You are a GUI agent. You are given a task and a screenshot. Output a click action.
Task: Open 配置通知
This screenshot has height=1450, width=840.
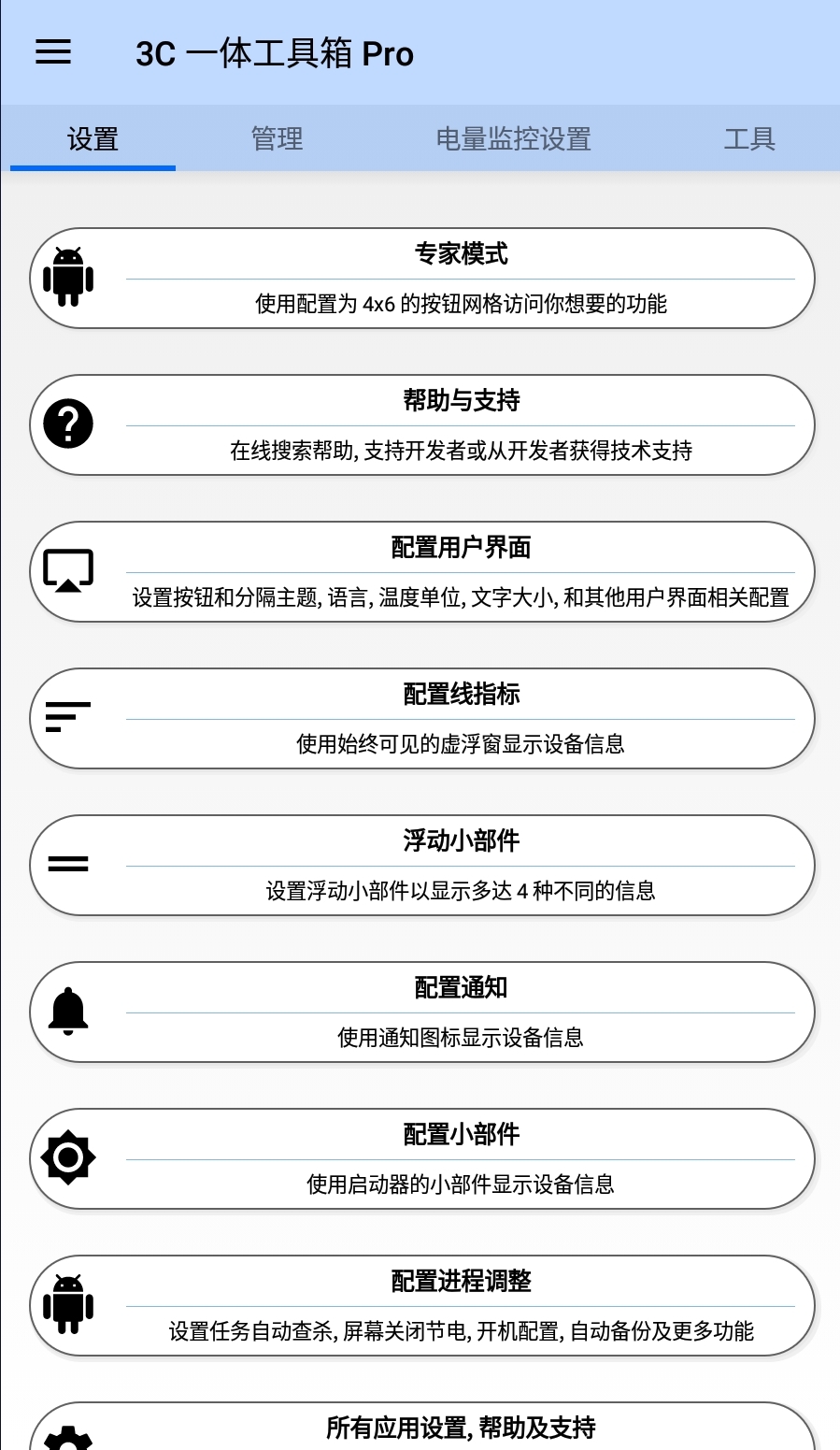pyautogui.click(x=422, y=1012)
